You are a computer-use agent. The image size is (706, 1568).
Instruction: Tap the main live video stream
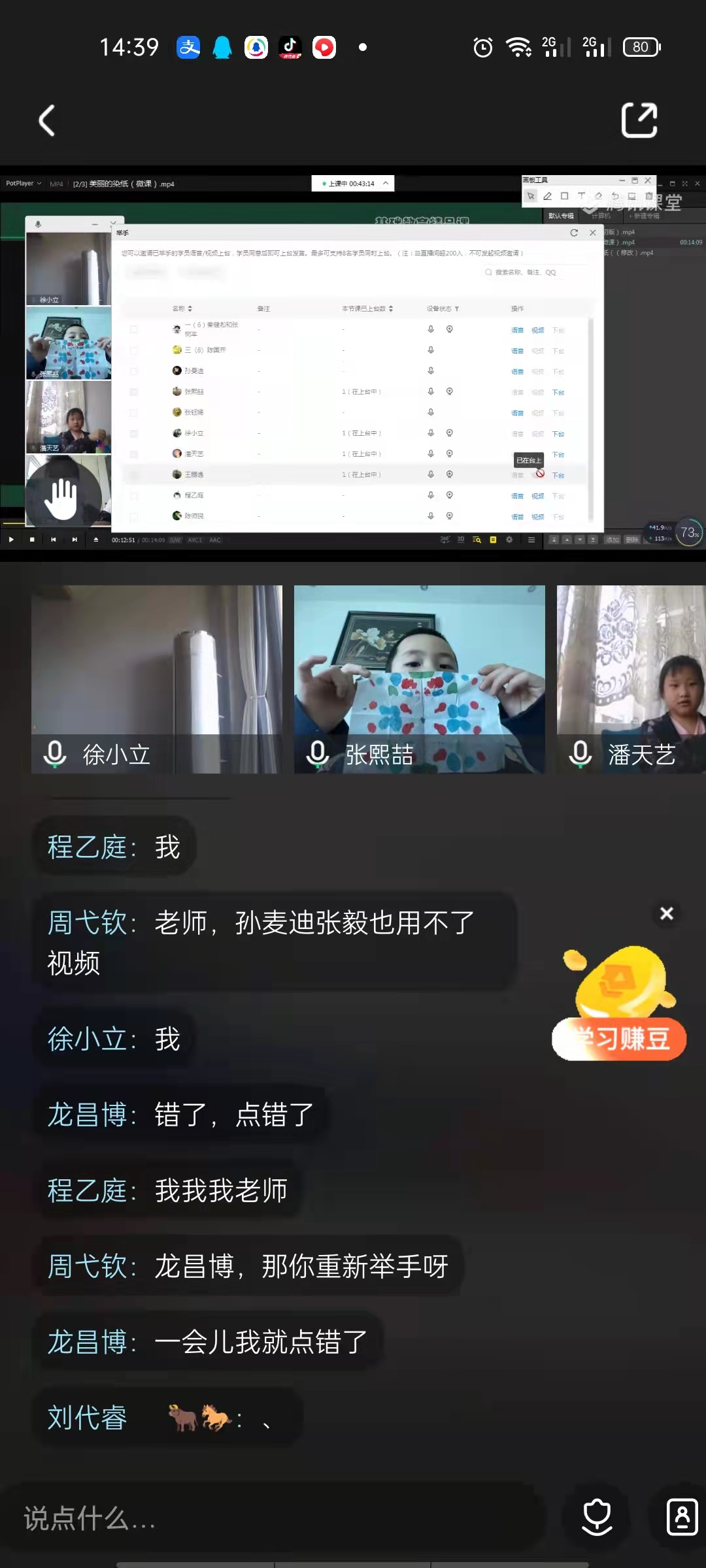pyautogui.click(x=353, y=363)
